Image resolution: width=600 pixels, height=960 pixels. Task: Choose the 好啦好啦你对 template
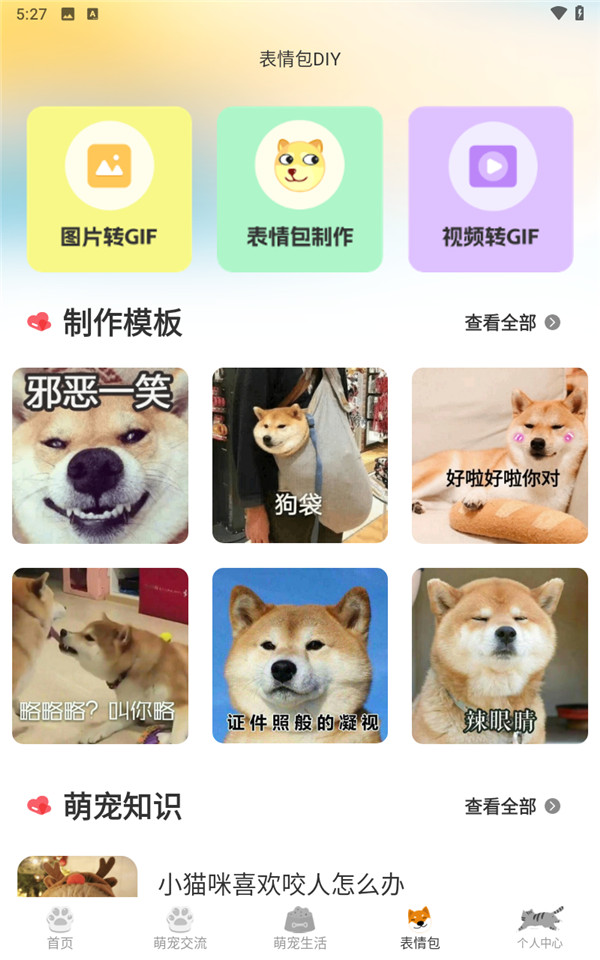(500, 456)
